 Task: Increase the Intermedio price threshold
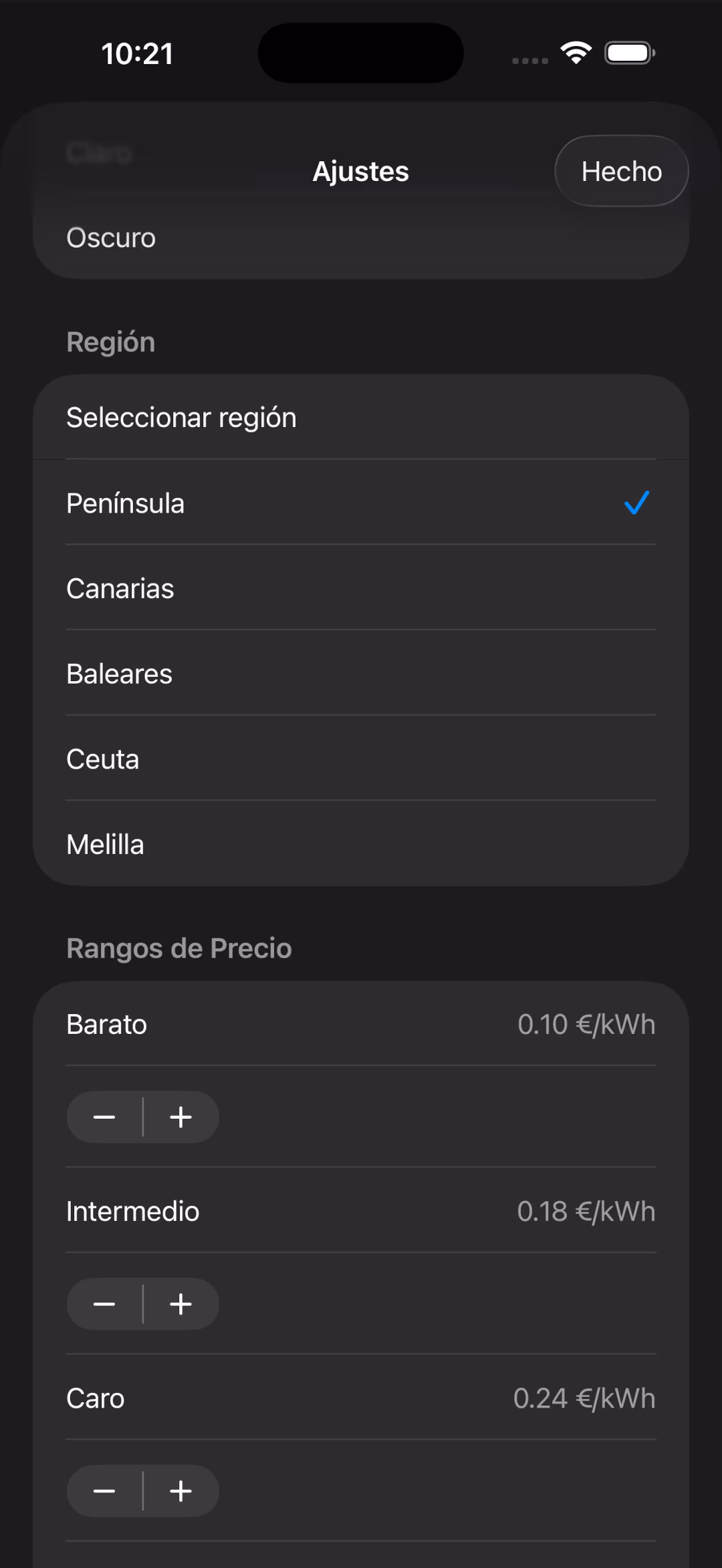coord(180,1303)
